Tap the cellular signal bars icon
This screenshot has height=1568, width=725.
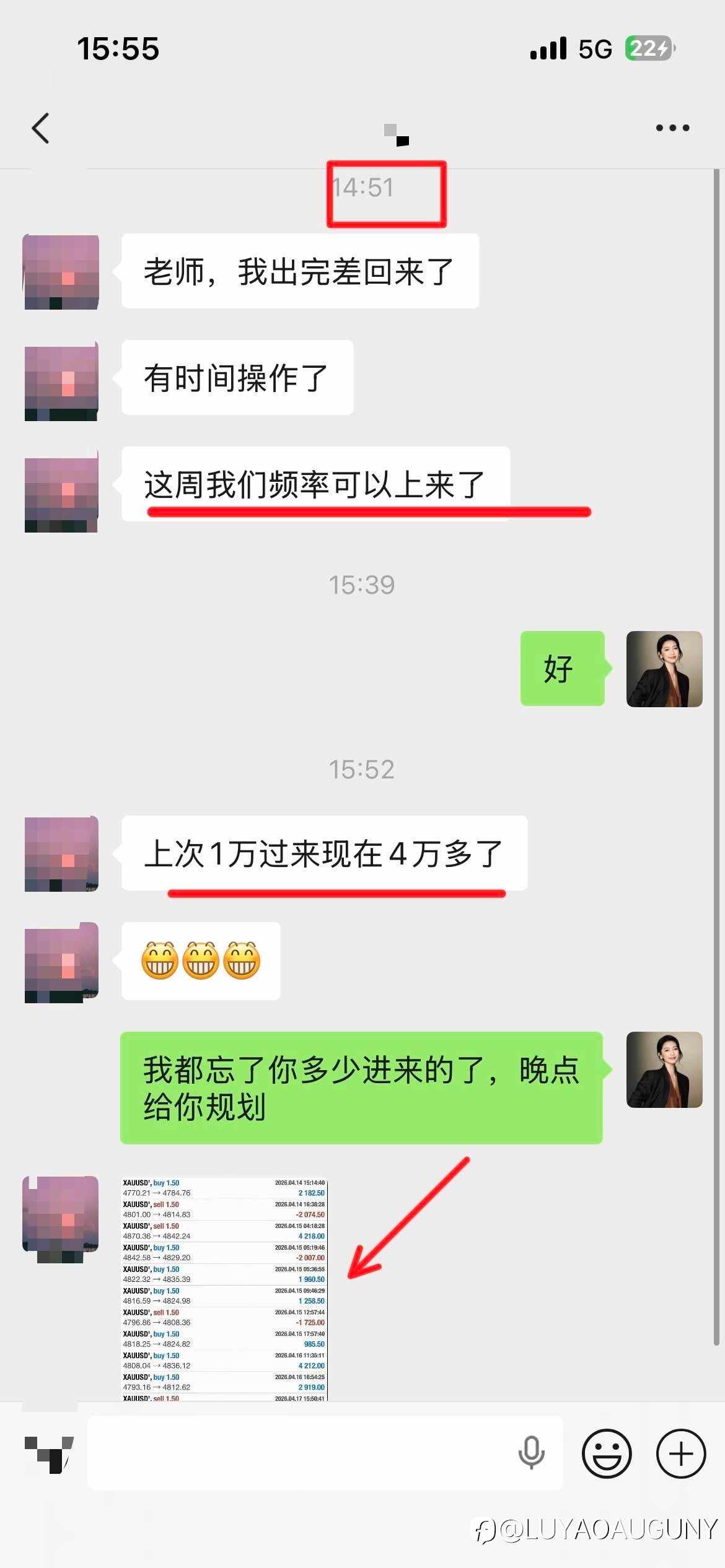tap(548, 48)
